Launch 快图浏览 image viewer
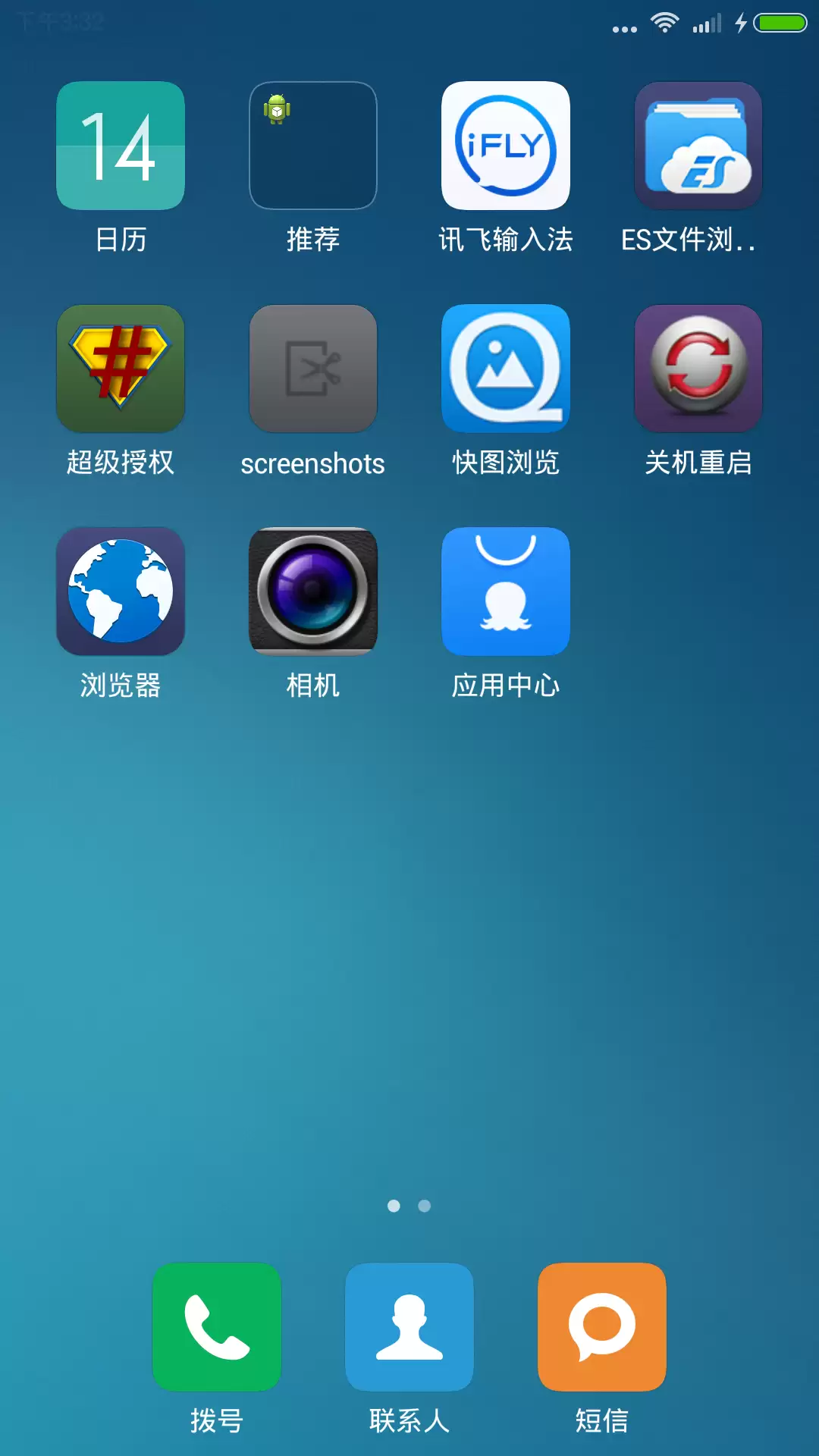 coord(506,369)
